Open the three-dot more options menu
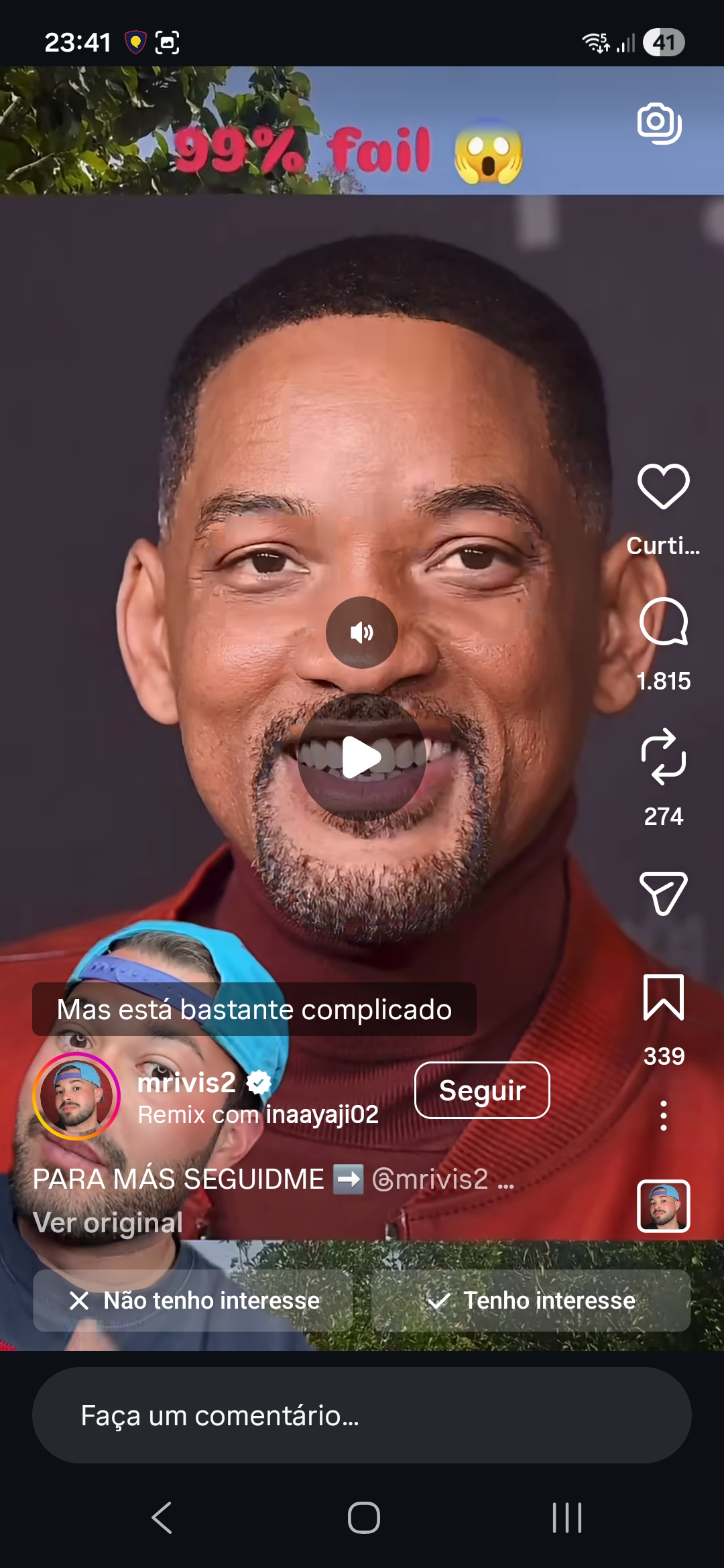724x1568 pixels. tap(663, 1116)
